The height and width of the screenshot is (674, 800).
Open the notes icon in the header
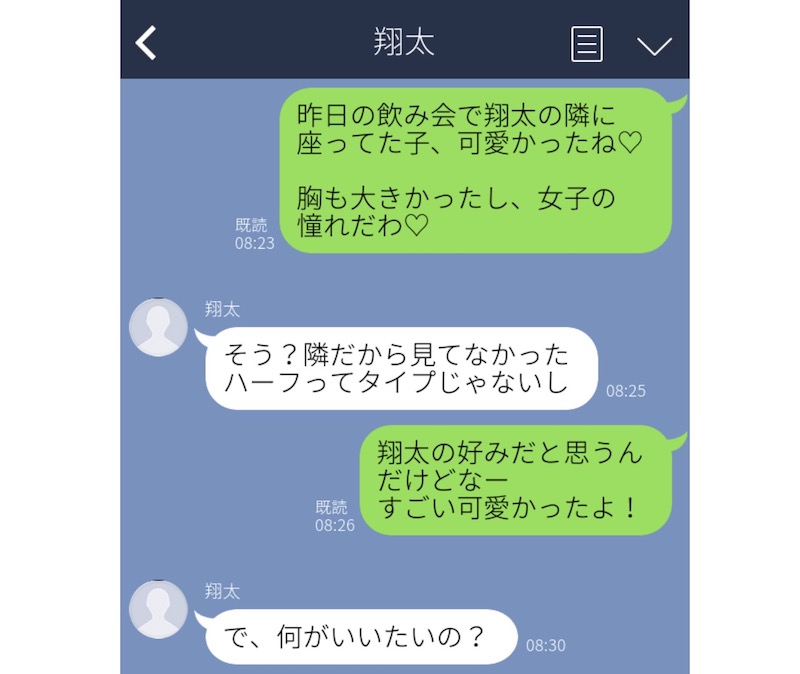click(587, 44)
